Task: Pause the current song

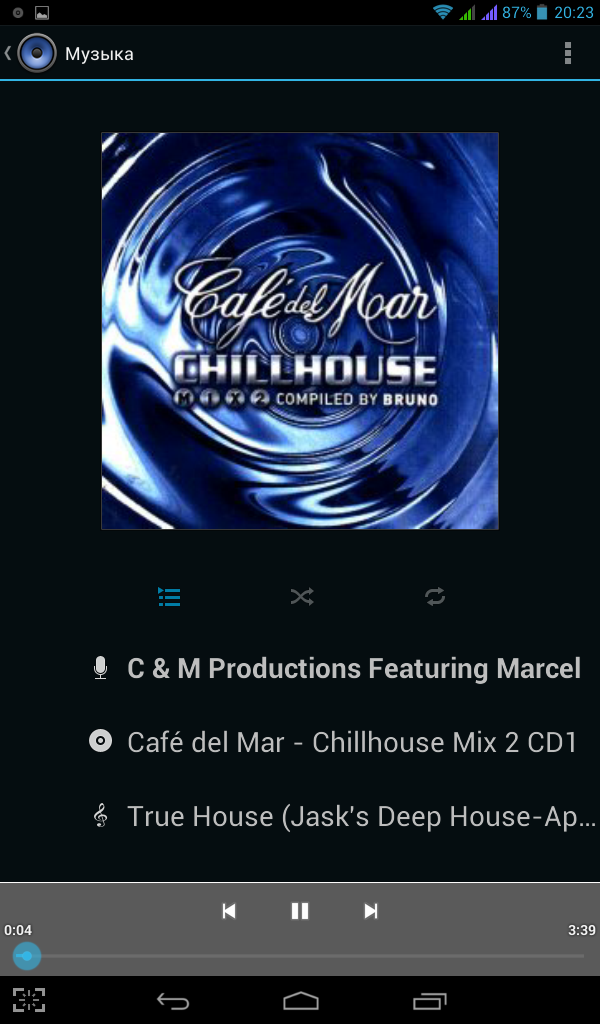Action: pyautogui.click(x=299, y=910)
